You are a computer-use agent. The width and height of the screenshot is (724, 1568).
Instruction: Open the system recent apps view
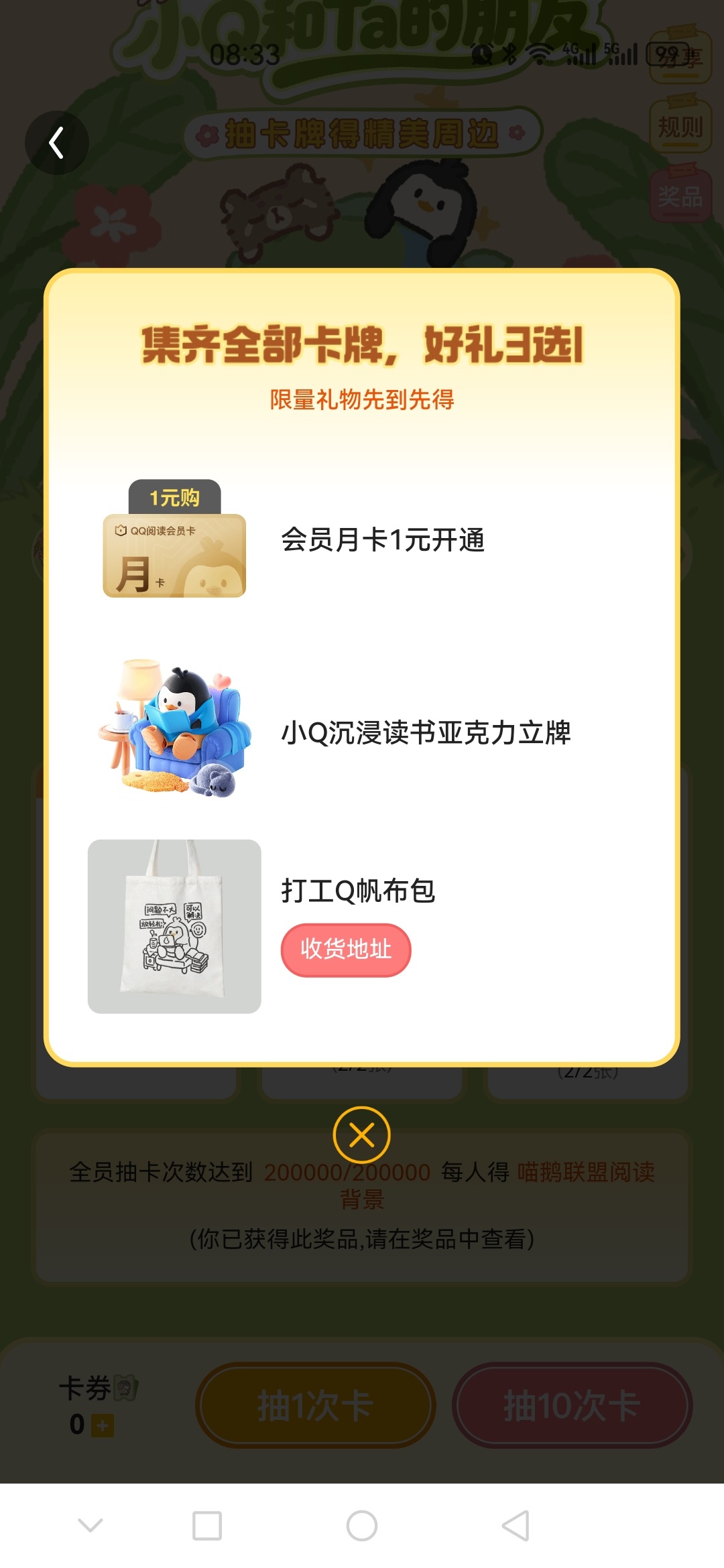click(207, 1526)
